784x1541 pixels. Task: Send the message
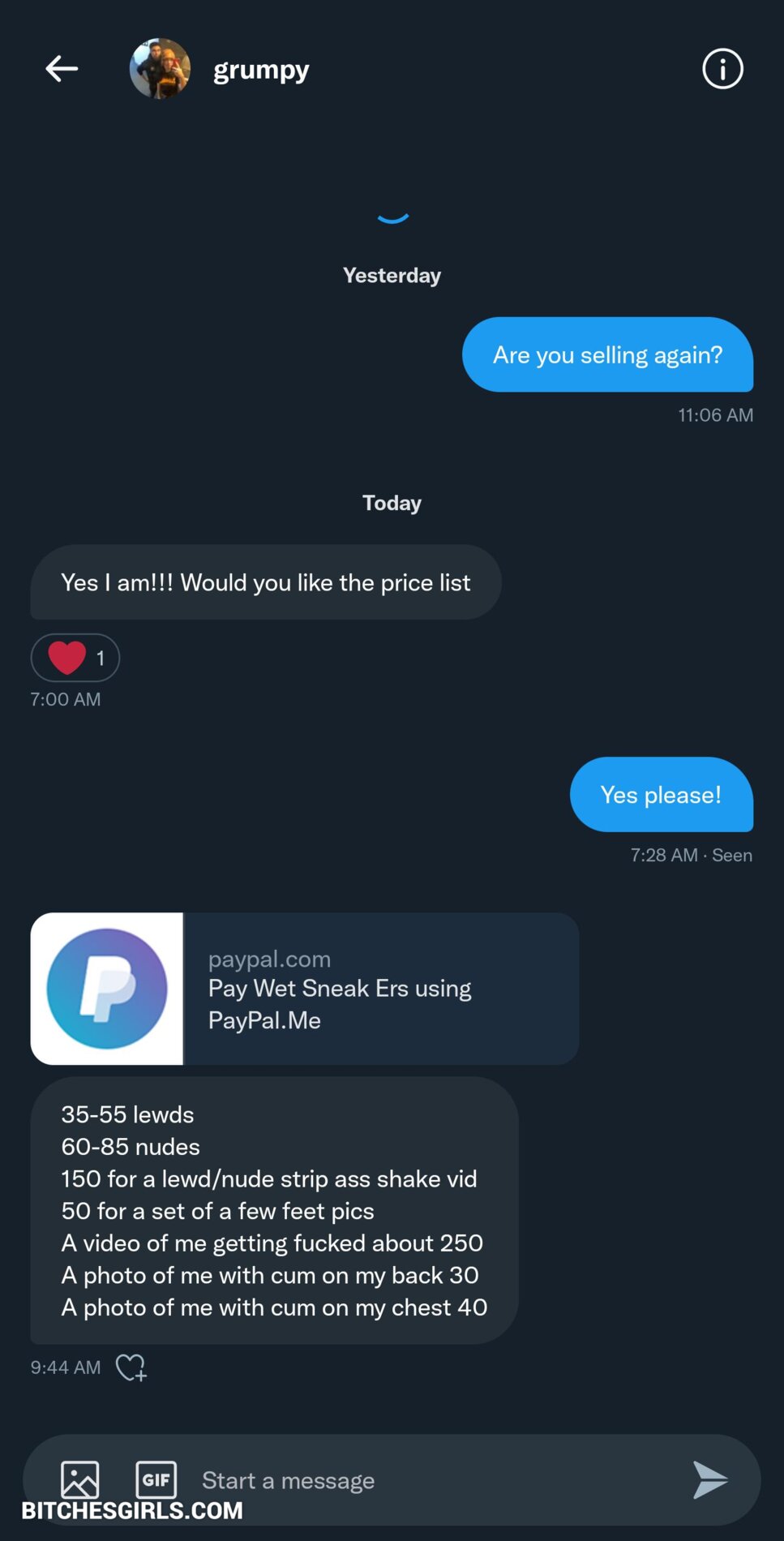710,1480
